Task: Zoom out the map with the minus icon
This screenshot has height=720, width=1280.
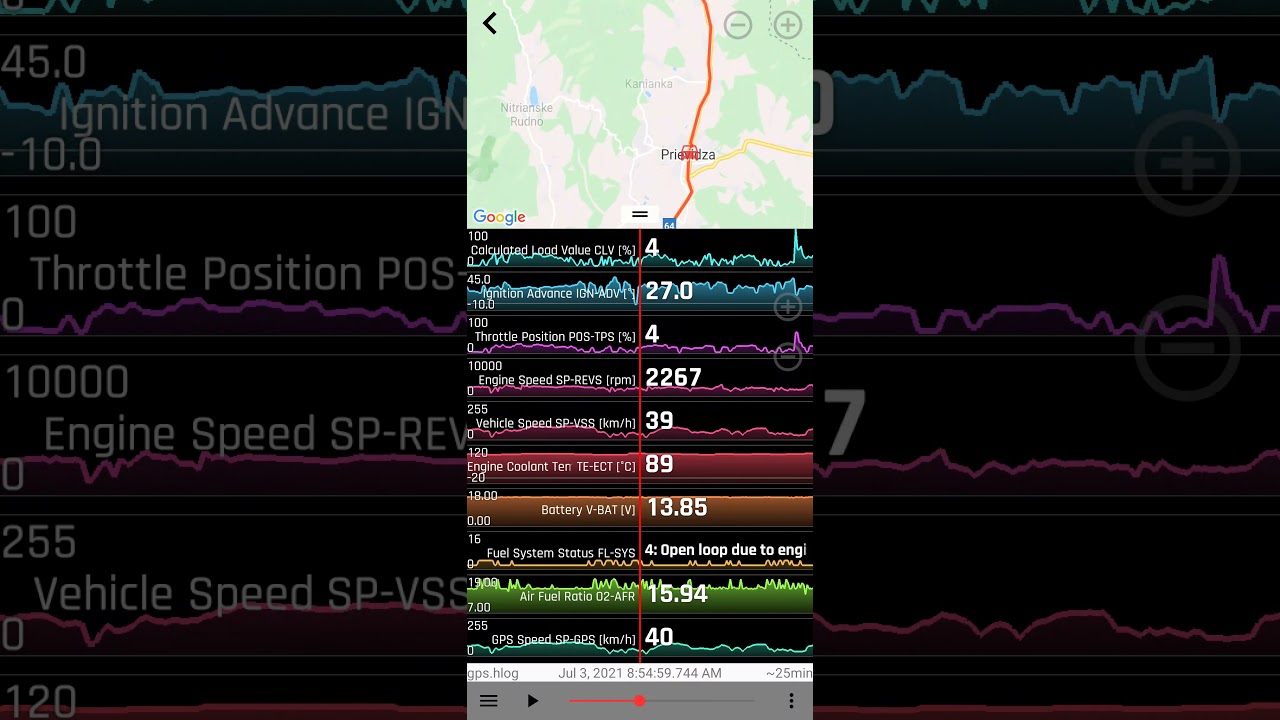Action: [x=738, y=26]
